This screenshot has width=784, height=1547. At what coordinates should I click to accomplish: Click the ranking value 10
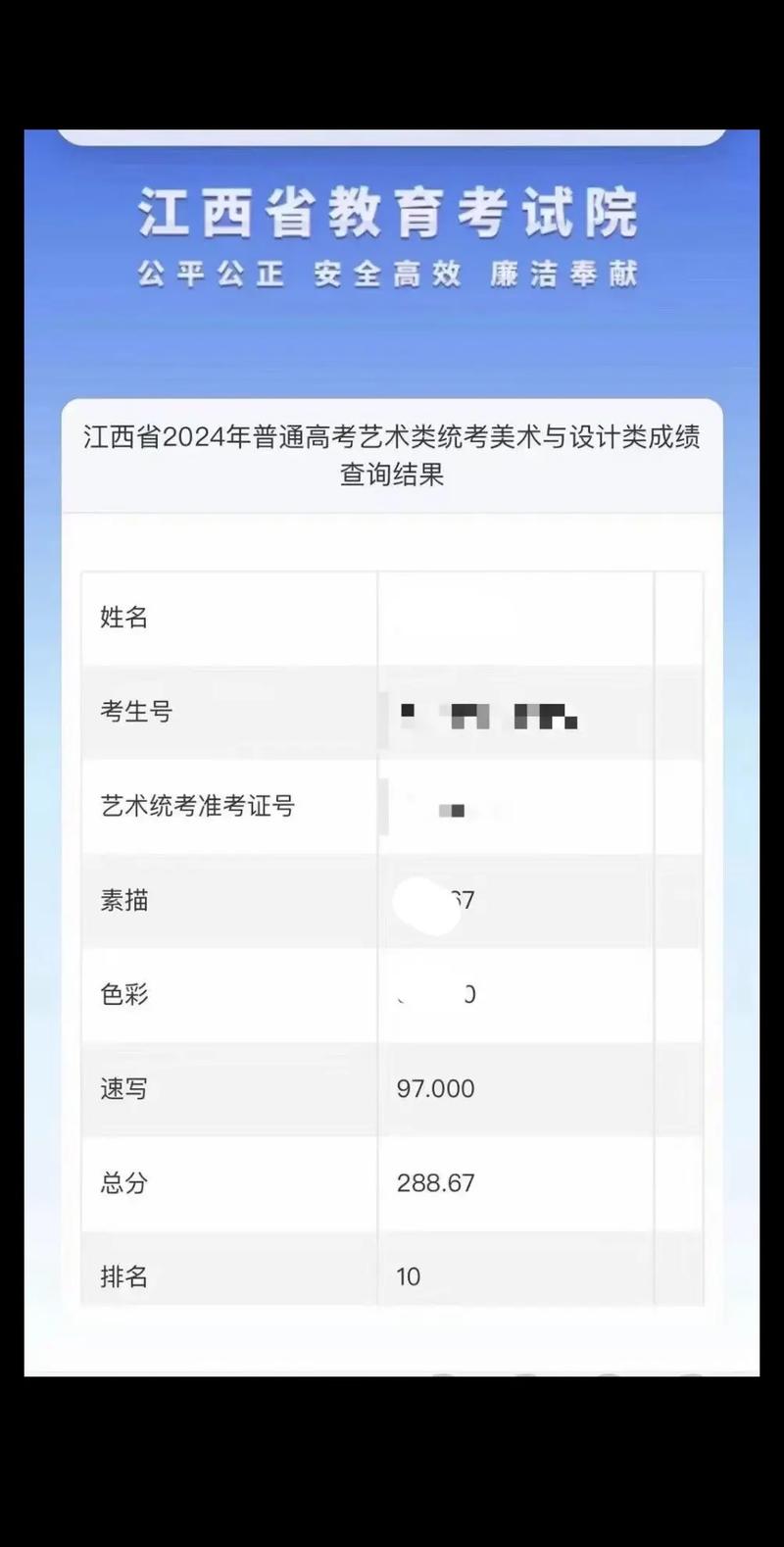pos(409,1276)
